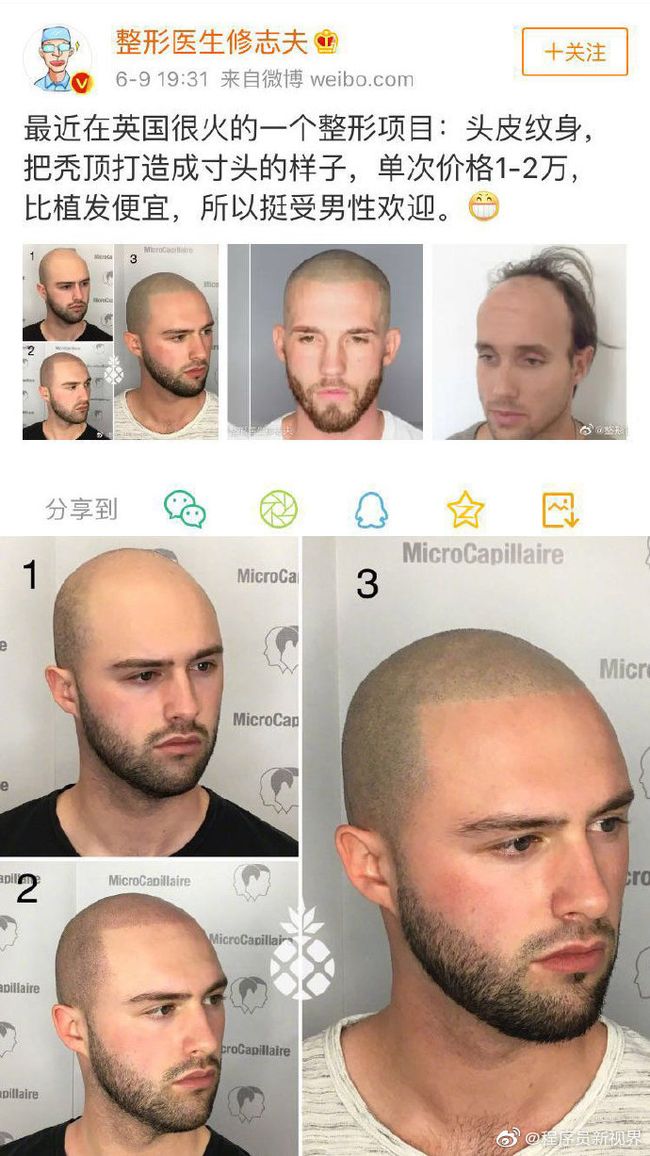Open the first thumbnail with numbered photos

(x=120, y=342)
